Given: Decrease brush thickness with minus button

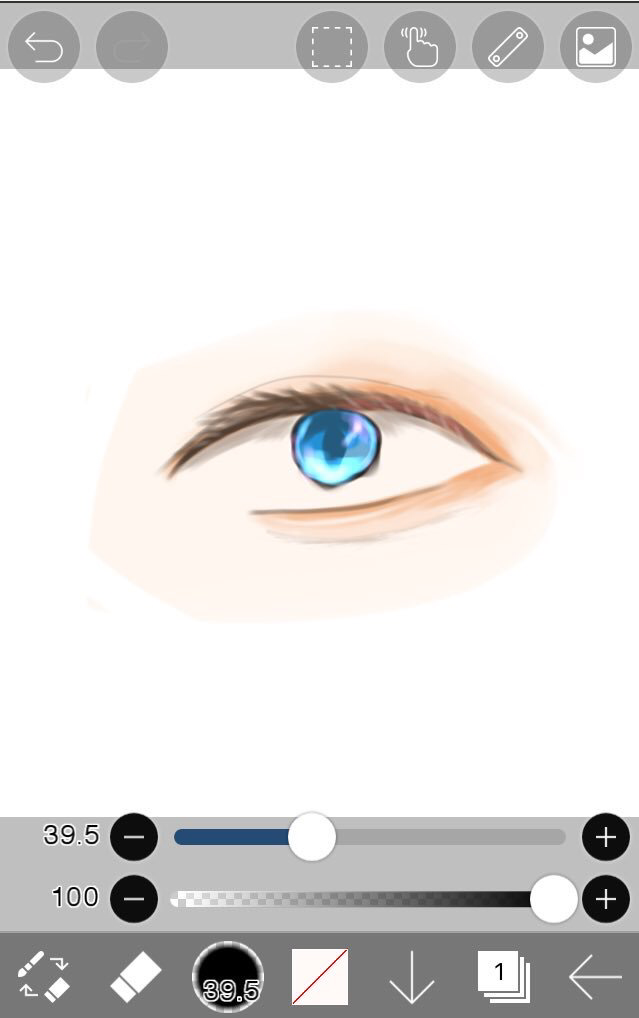Looking at the screenshot, I should click(134, 837).
